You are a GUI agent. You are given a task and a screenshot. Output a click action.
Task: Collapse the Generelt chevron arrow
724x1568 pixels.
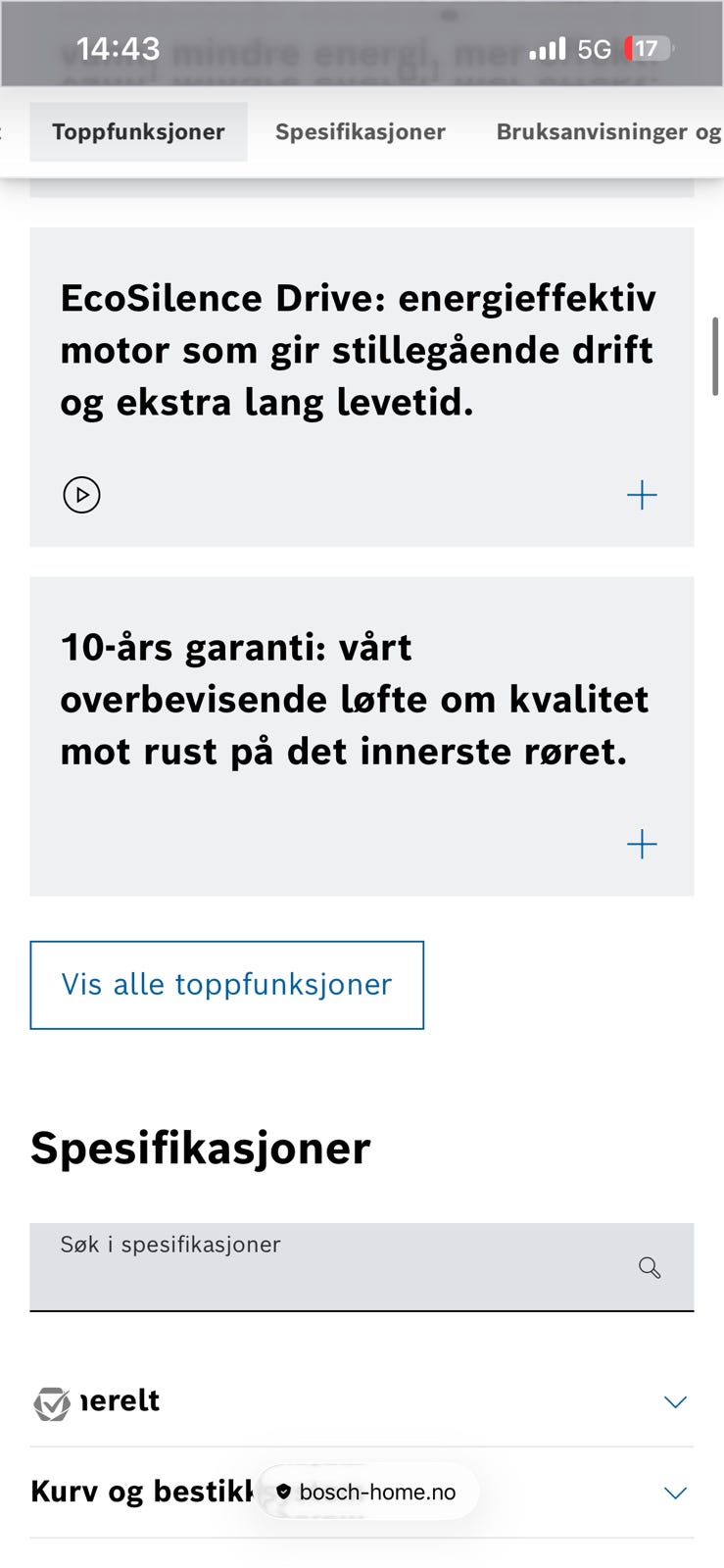coord(675,1400)
